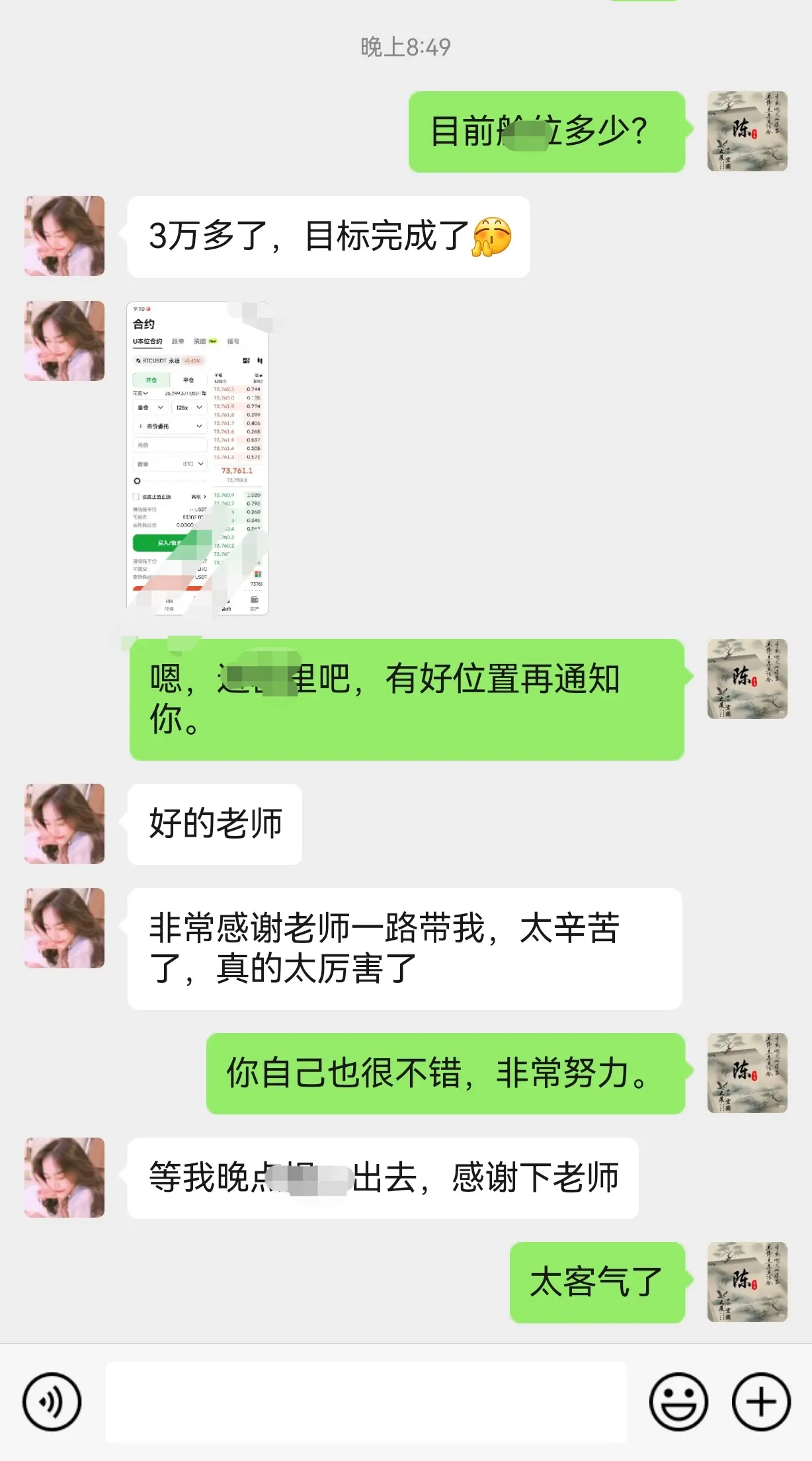Open the 市价委托 order type dropdown
The width and height of the screenshot is (812, 1461).
tap(170, 426)
